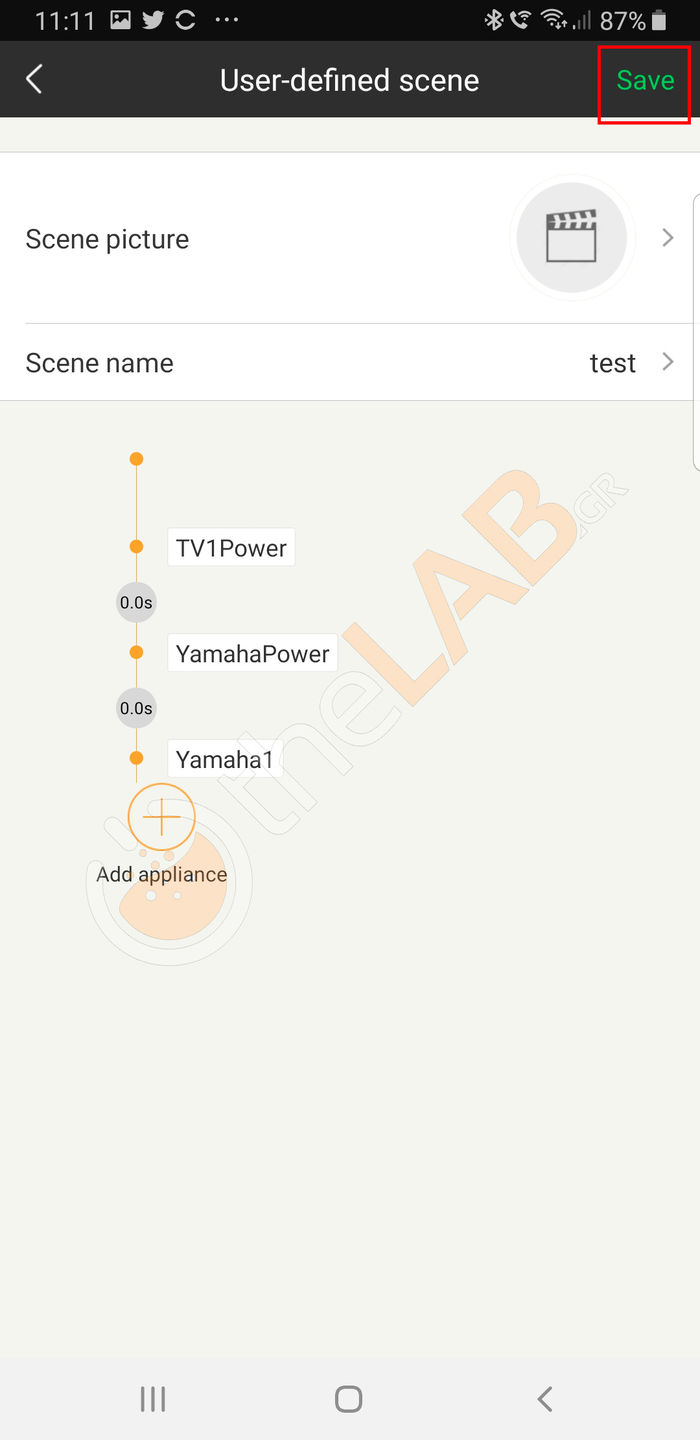Select the Yamaha1 action

tap(224, 760)
